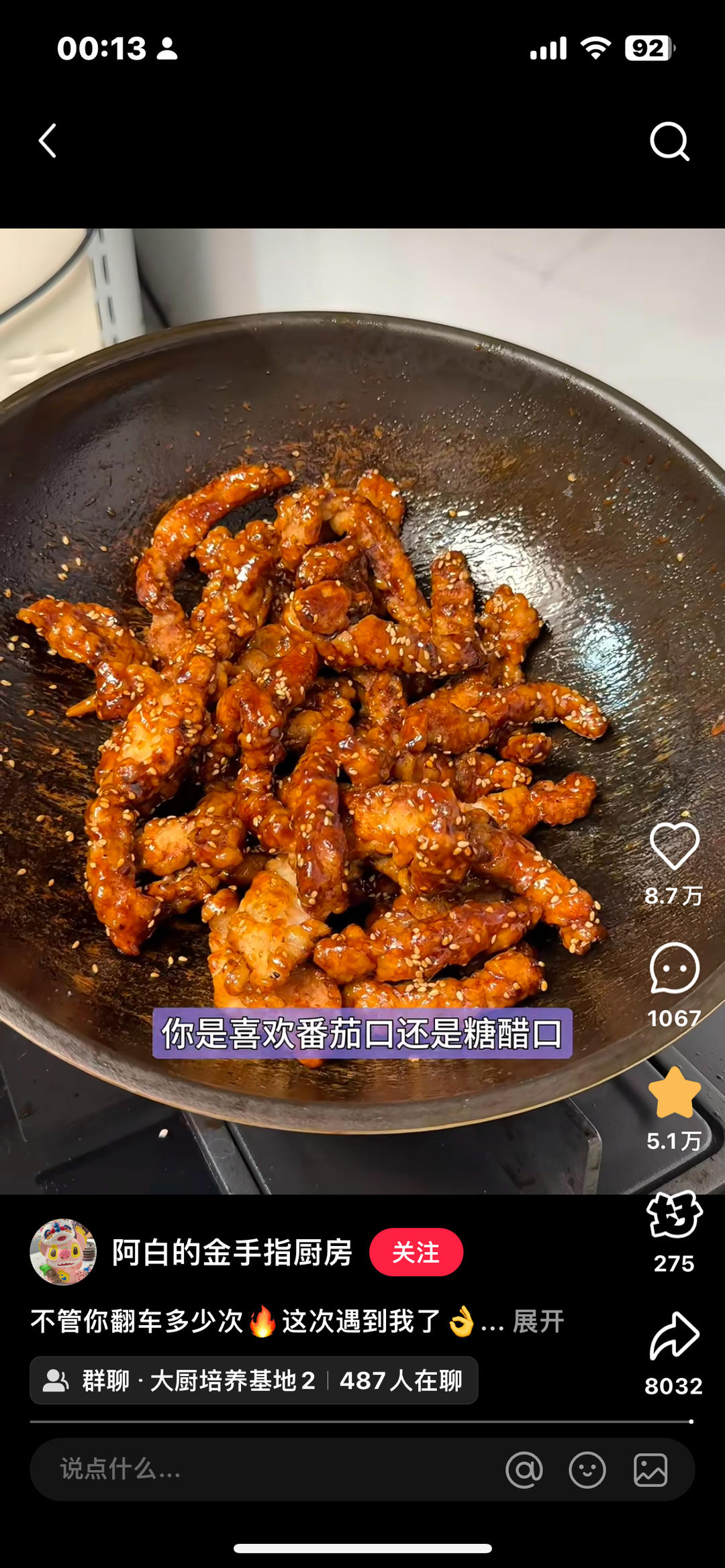Open the comments bubble icon
This screenshot has width=725, height=1568.
[674, 969]
